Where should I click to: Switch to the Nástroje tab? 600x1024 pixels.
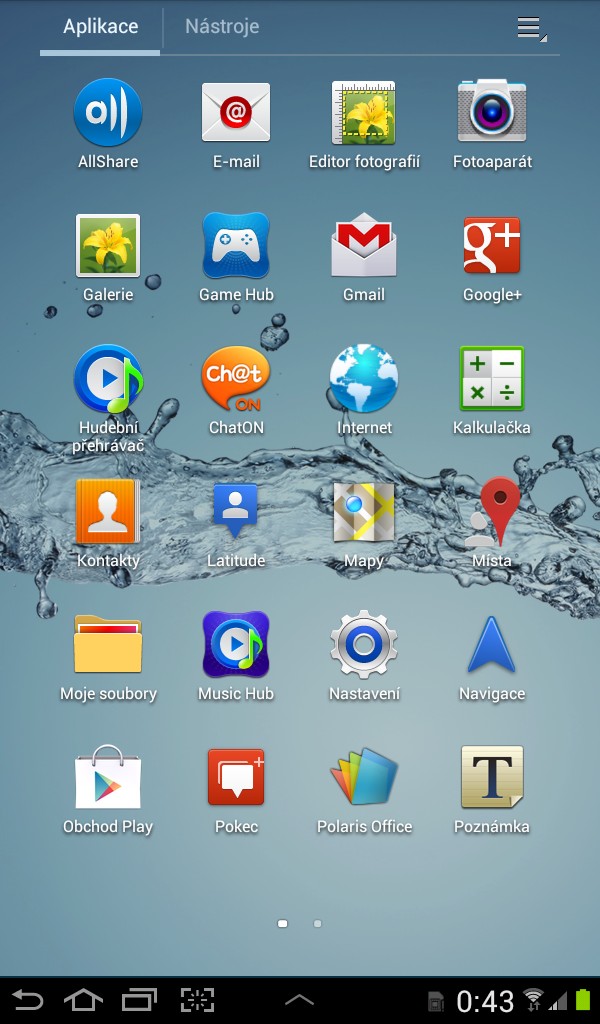[x=222, y=27]
